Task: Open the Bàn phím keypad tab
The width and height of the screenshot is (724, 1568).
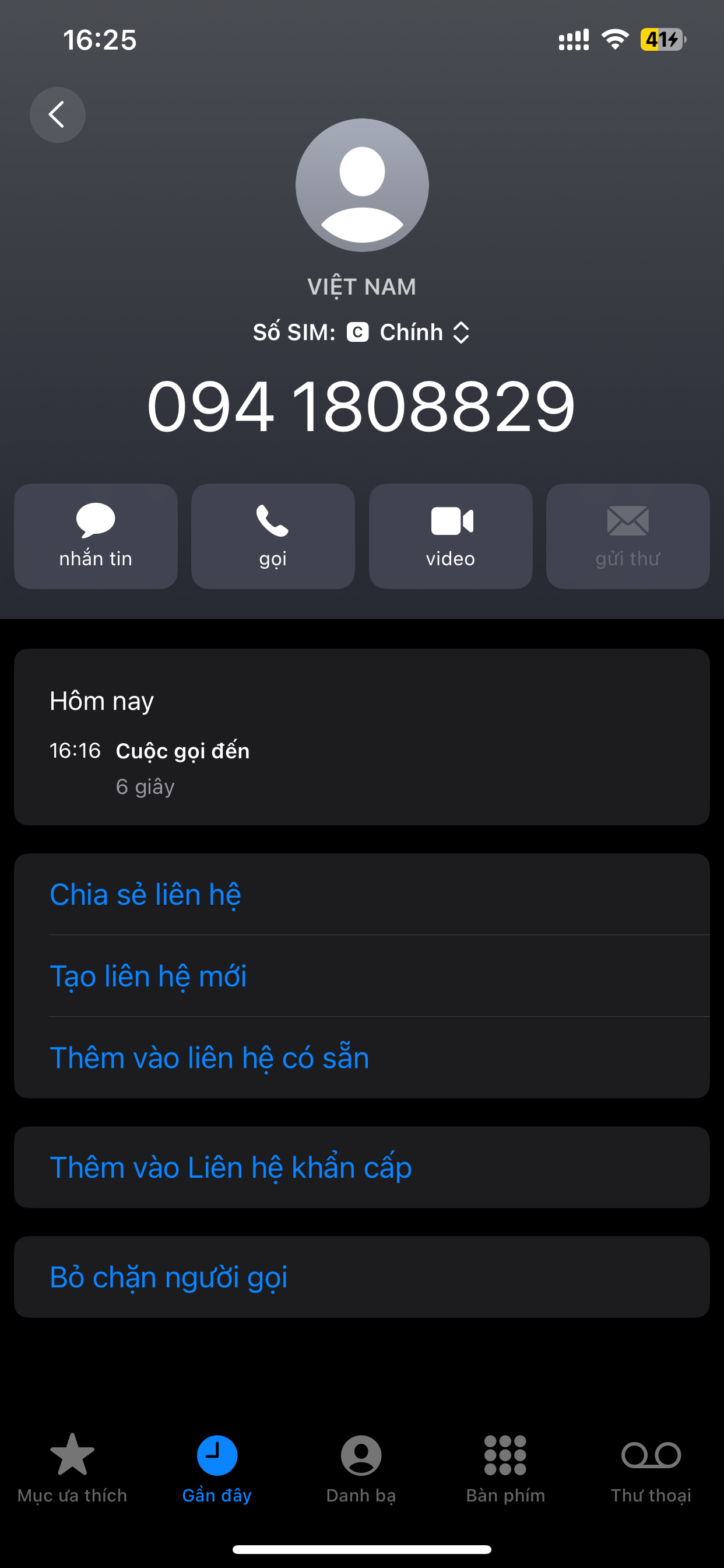Action: click(x=505, y=1467)
